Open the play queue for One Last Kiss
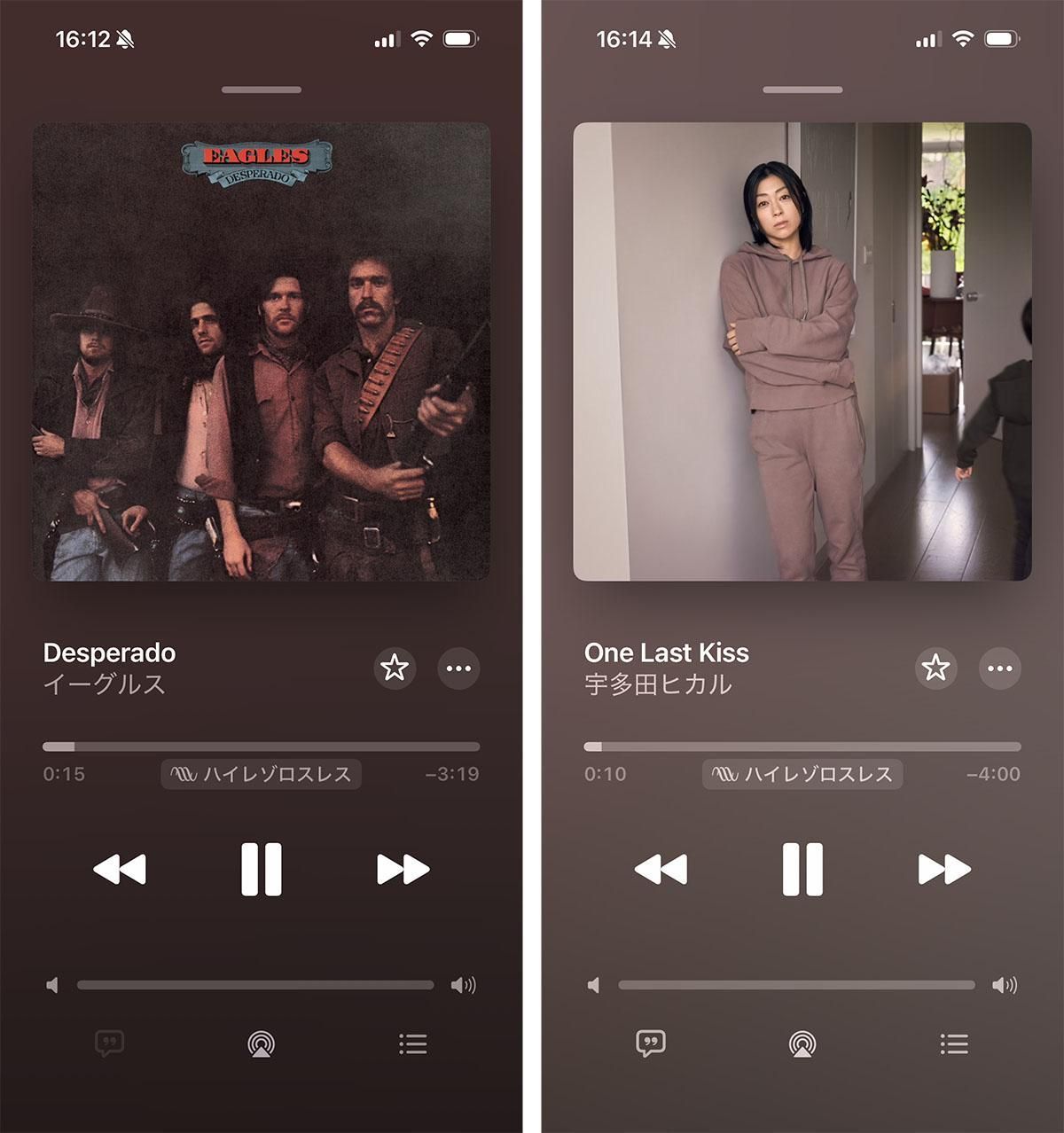The width and height of the screenshot is (1064, 1133). pos(954,1043)
